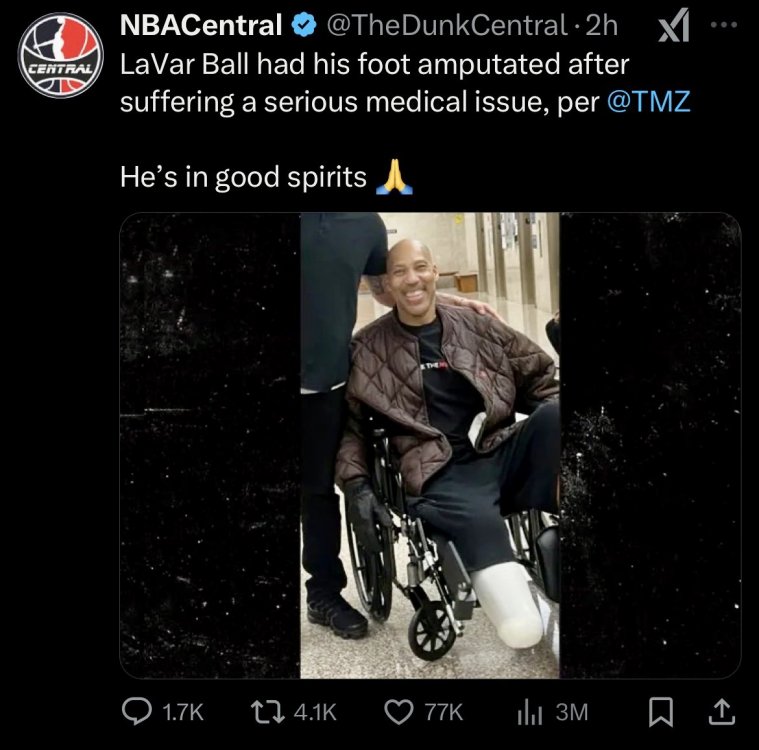The image size is (759, 750).
Task: Reply to NBACentral's post
Action: tap(136, 712)
